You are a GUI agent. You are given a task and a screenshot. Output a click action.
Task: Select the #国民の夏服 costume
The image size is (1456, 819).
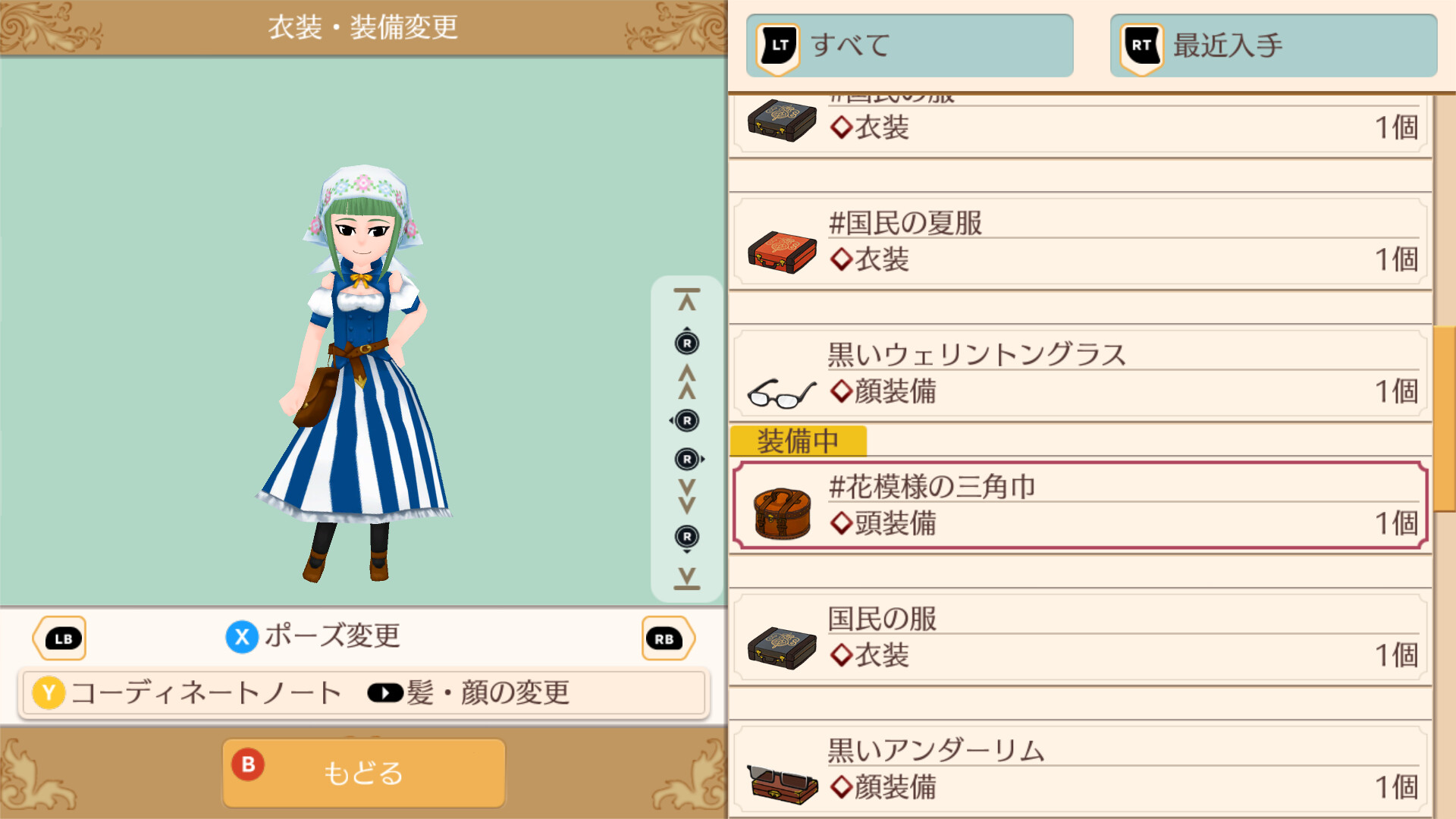coord(1081,243)
